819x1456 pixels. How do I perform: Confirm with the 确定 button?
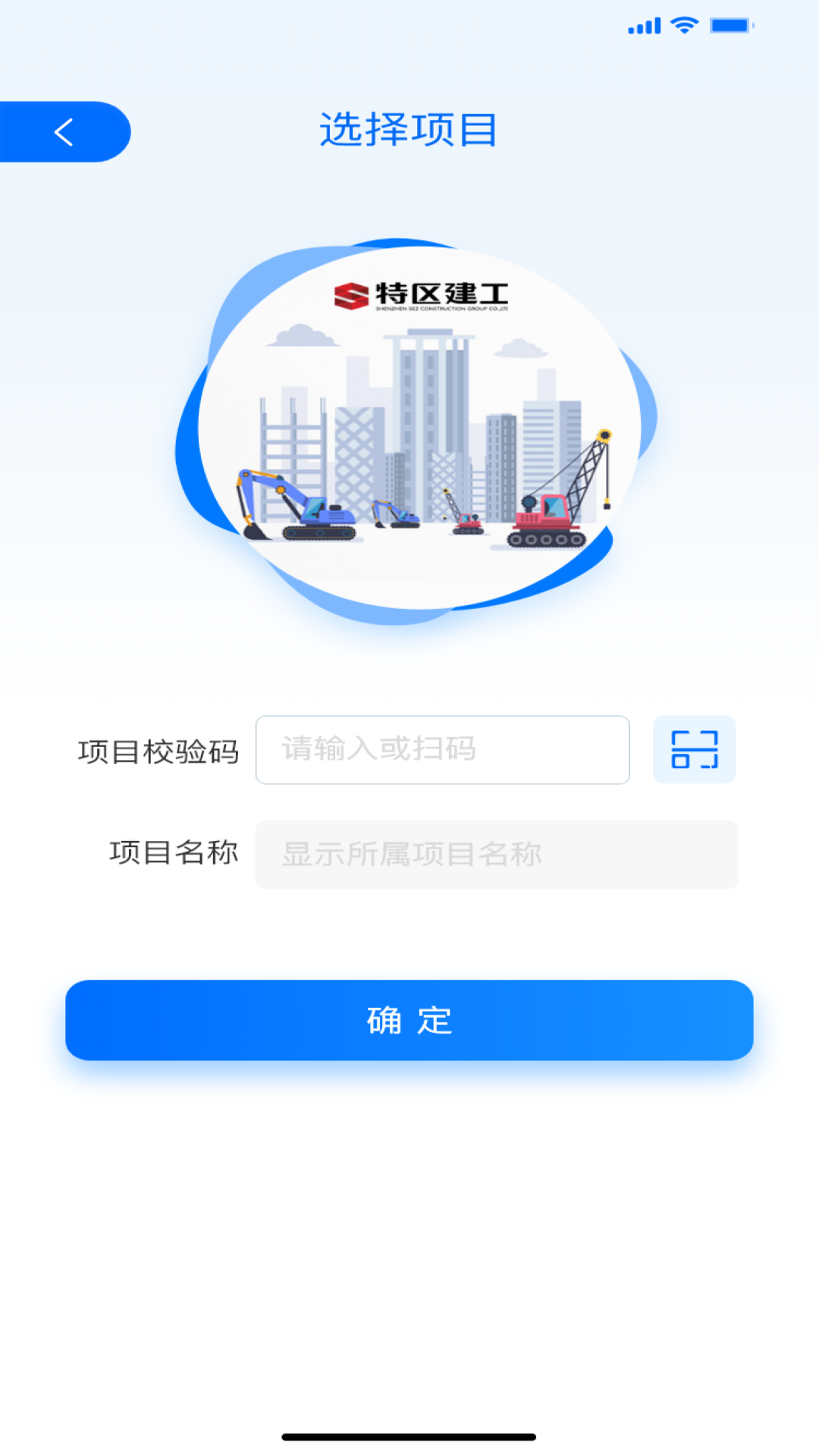(409, 1020)
